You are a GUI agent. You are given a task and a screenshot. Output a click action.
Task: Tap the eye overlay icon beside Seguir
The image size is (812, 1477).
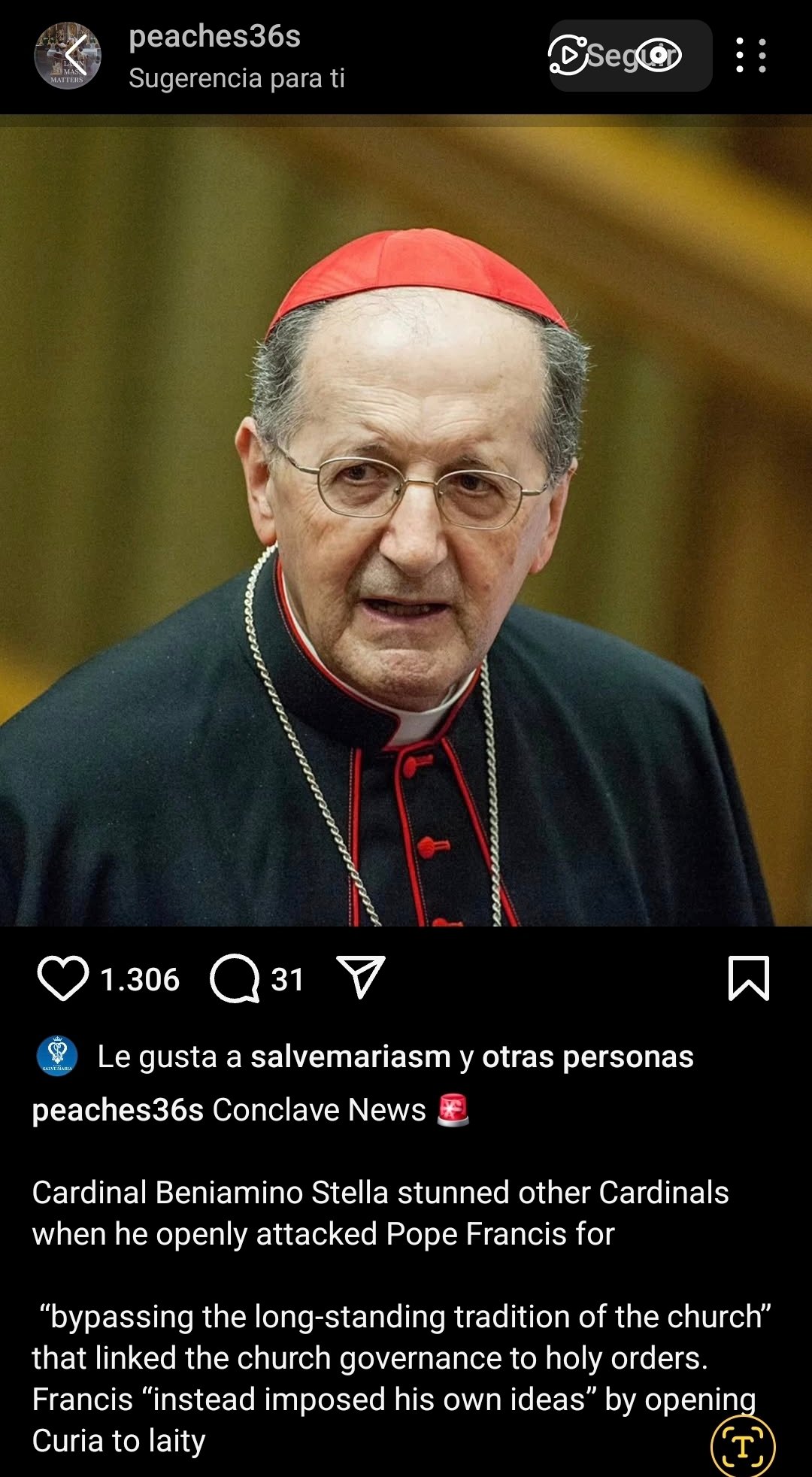pyautogui.click(x=659, y=55)
